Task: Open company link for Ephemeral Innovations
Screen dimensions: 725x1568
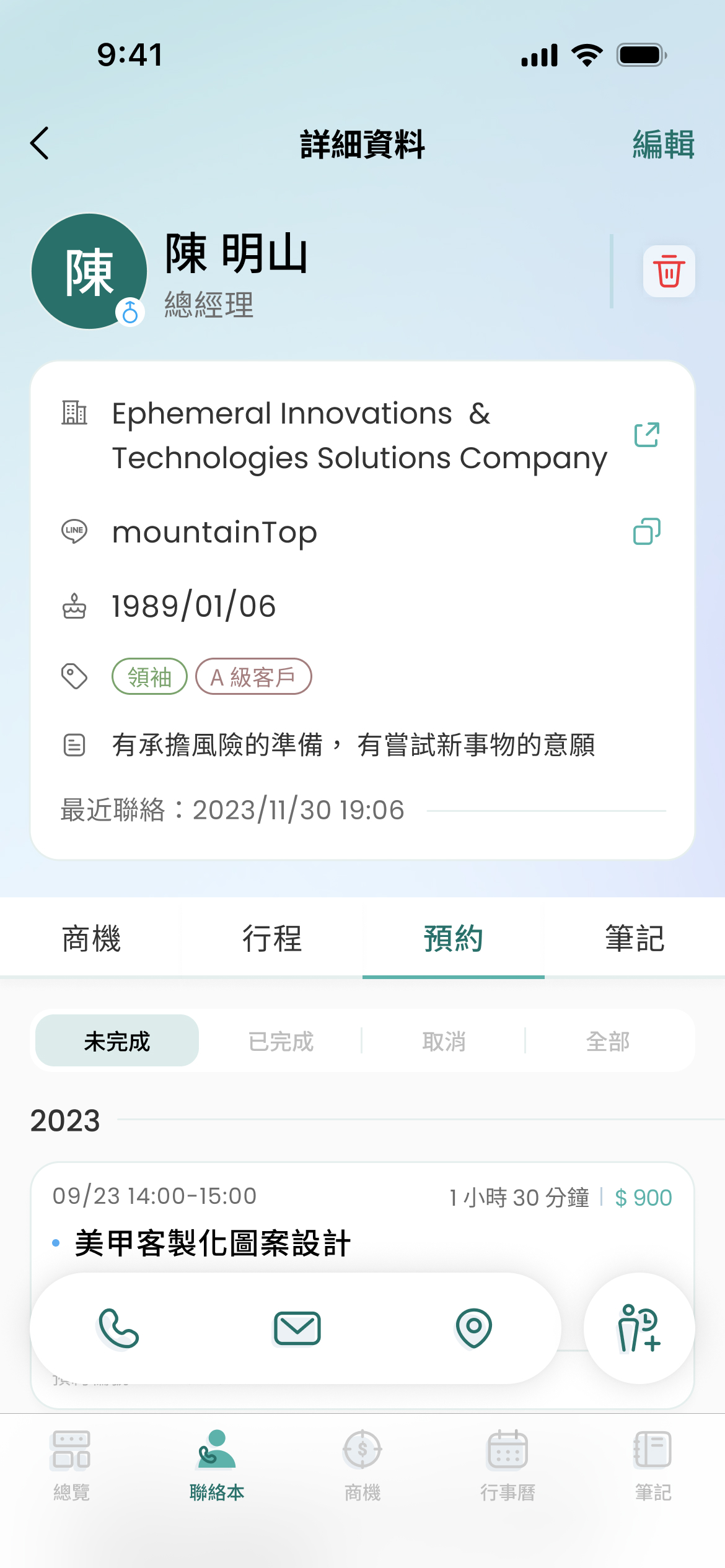Action: (x=647, y=435)
